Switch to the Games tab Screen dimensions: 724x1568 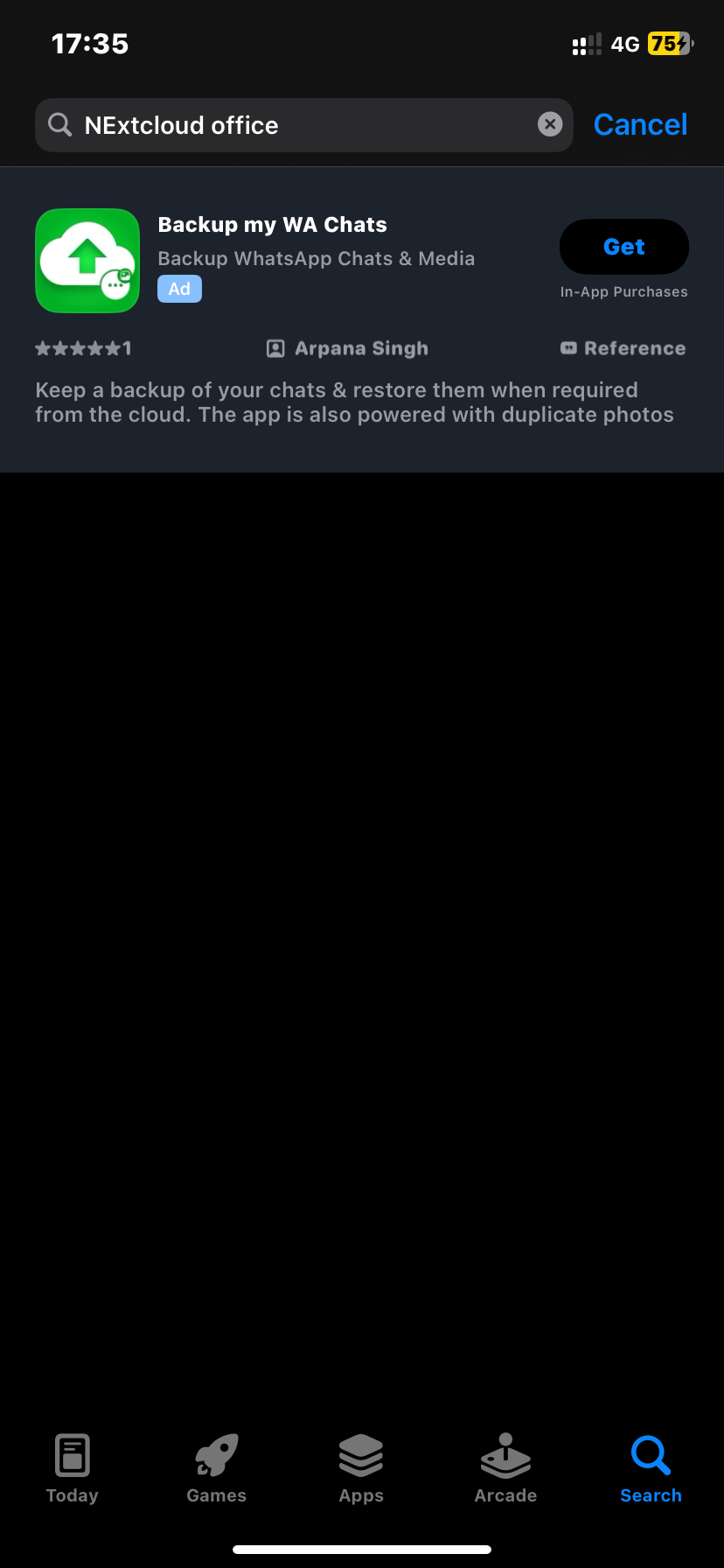pos(217,1469)
